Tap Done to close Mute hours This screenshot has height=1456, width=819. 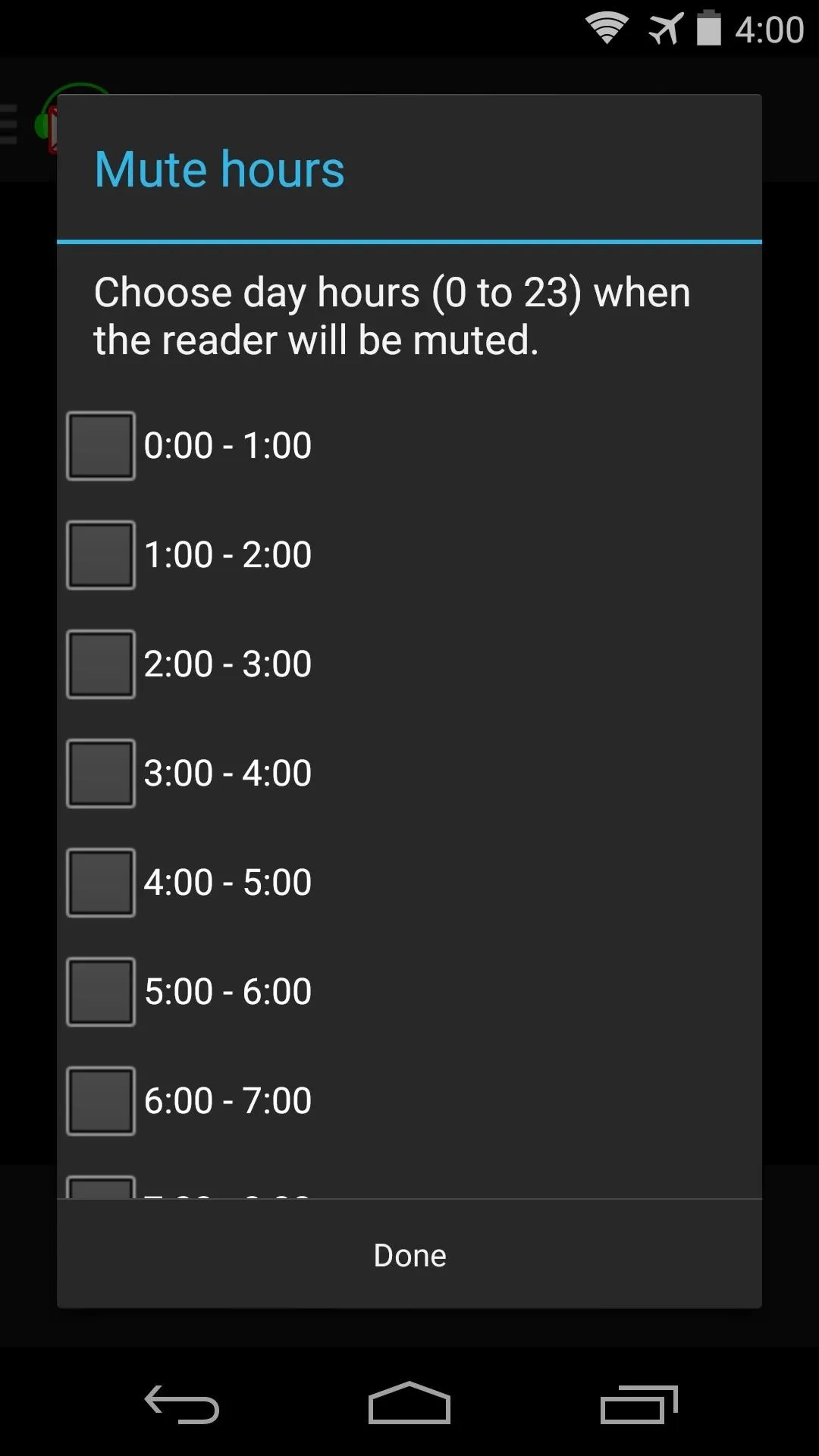click(409, 1254)
